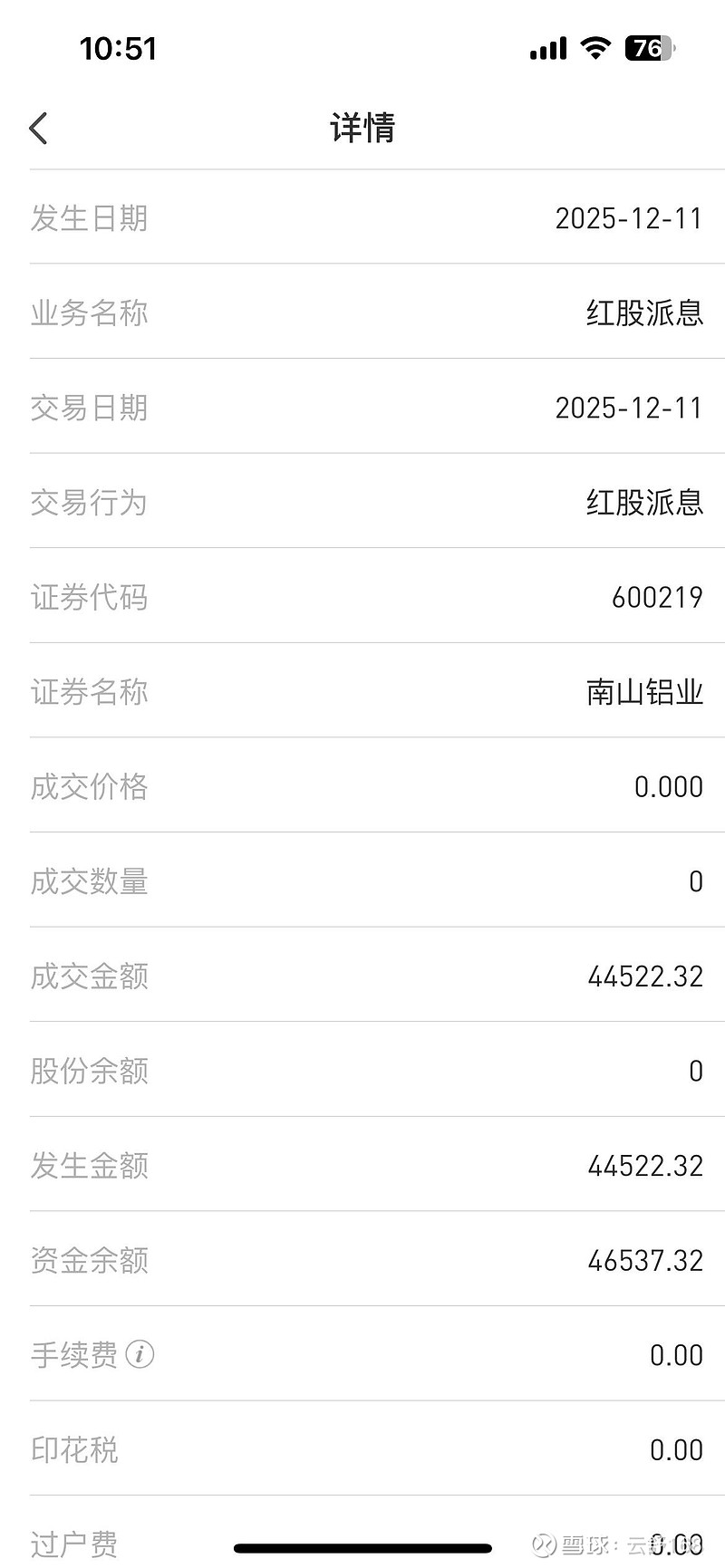Select the security code 600219
The height and width of the screenshot is (1568, 725).
(658, 597)
